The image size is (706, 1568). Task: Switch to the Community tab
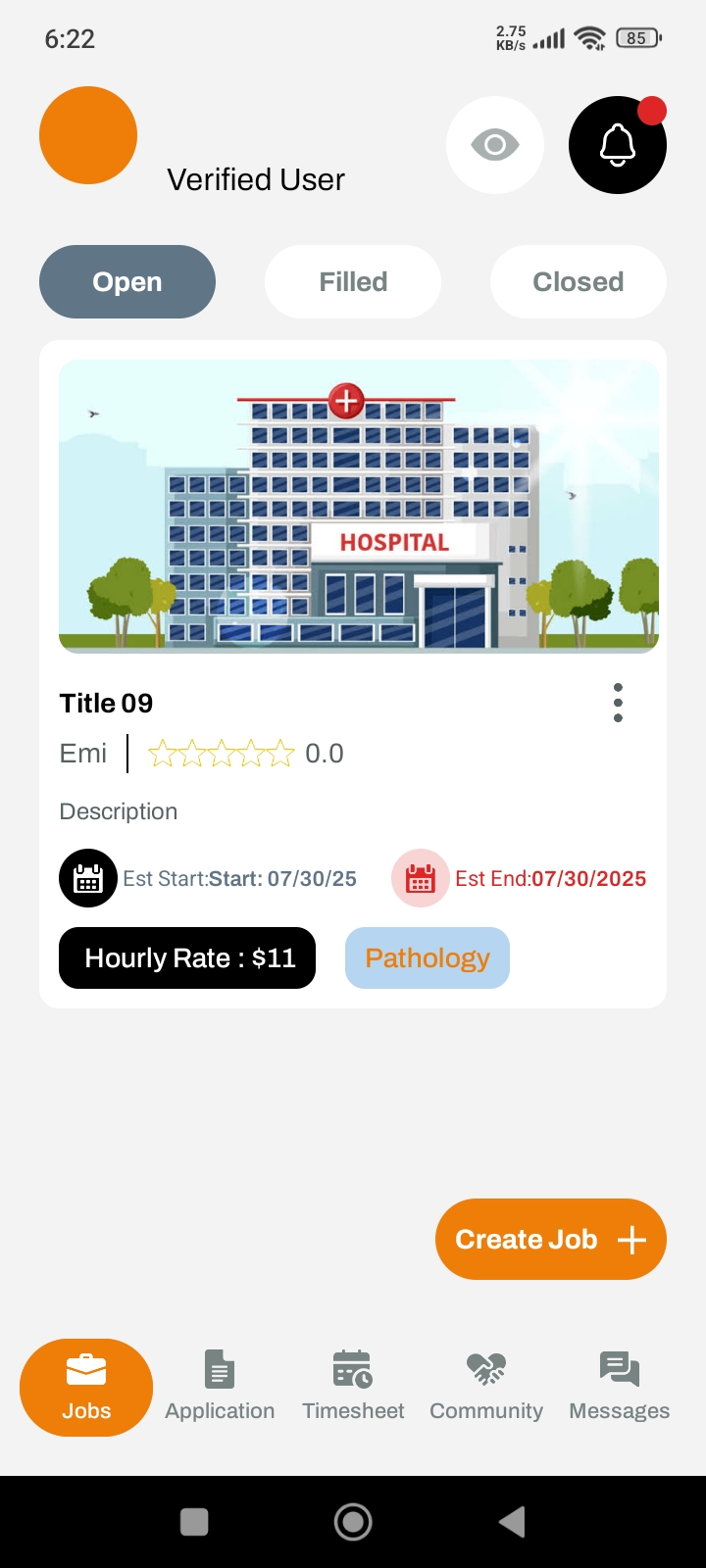[486, 1387]
